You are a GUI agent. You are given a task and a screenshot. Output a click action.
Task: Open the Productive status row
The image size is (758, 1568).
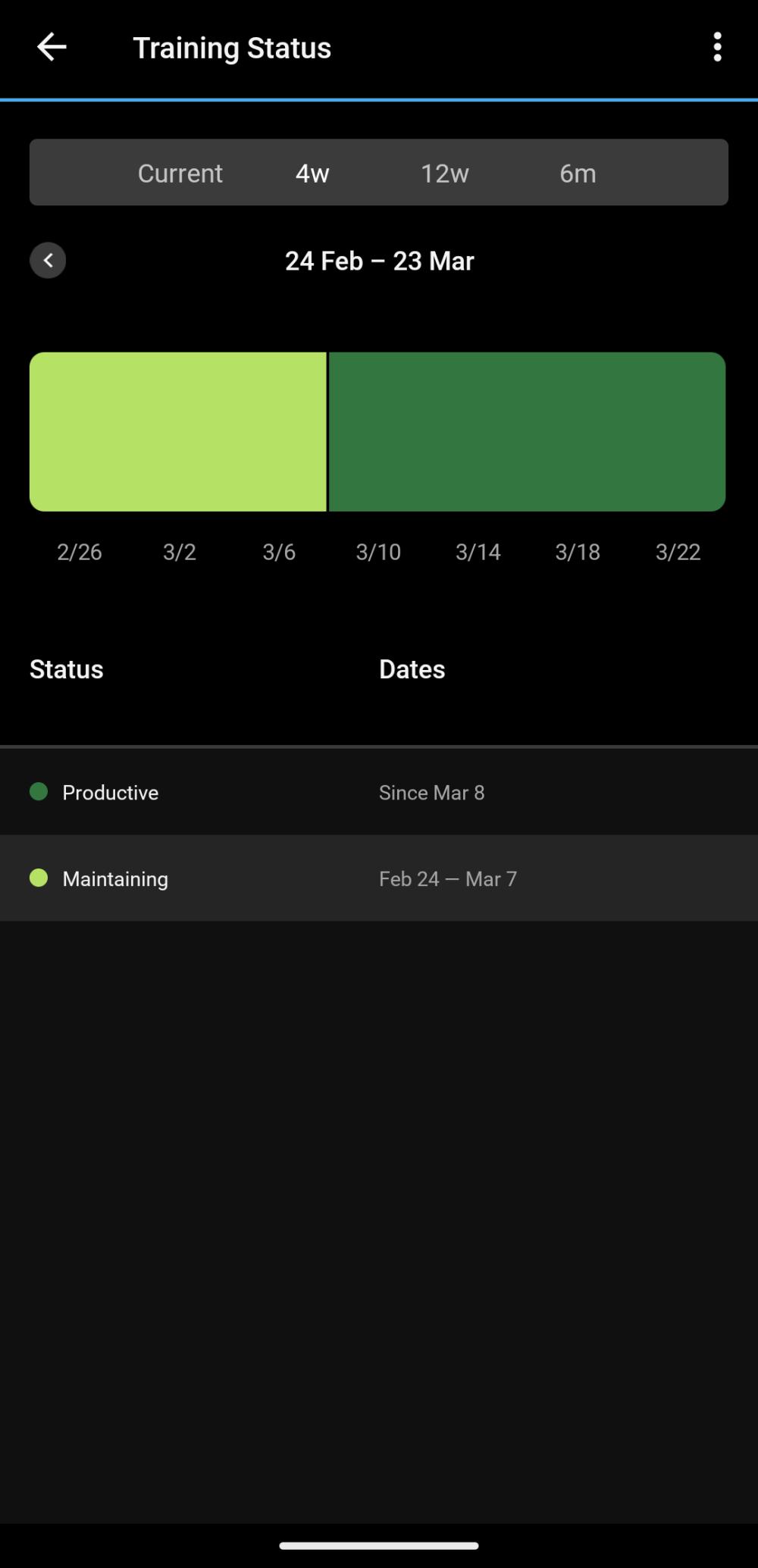click(x=379, y=792)
